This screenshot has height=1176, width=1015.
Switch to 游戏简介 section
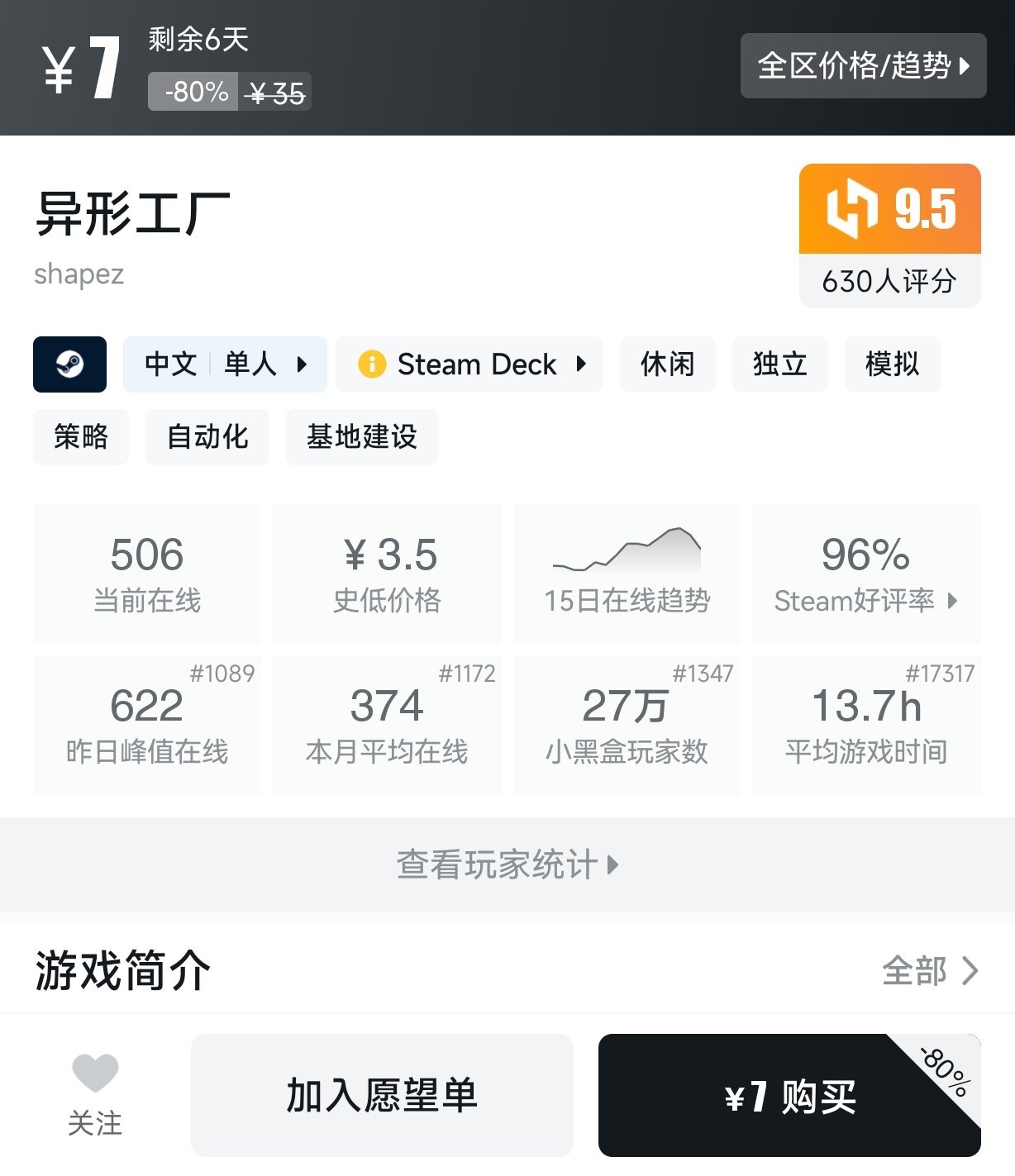121,969
